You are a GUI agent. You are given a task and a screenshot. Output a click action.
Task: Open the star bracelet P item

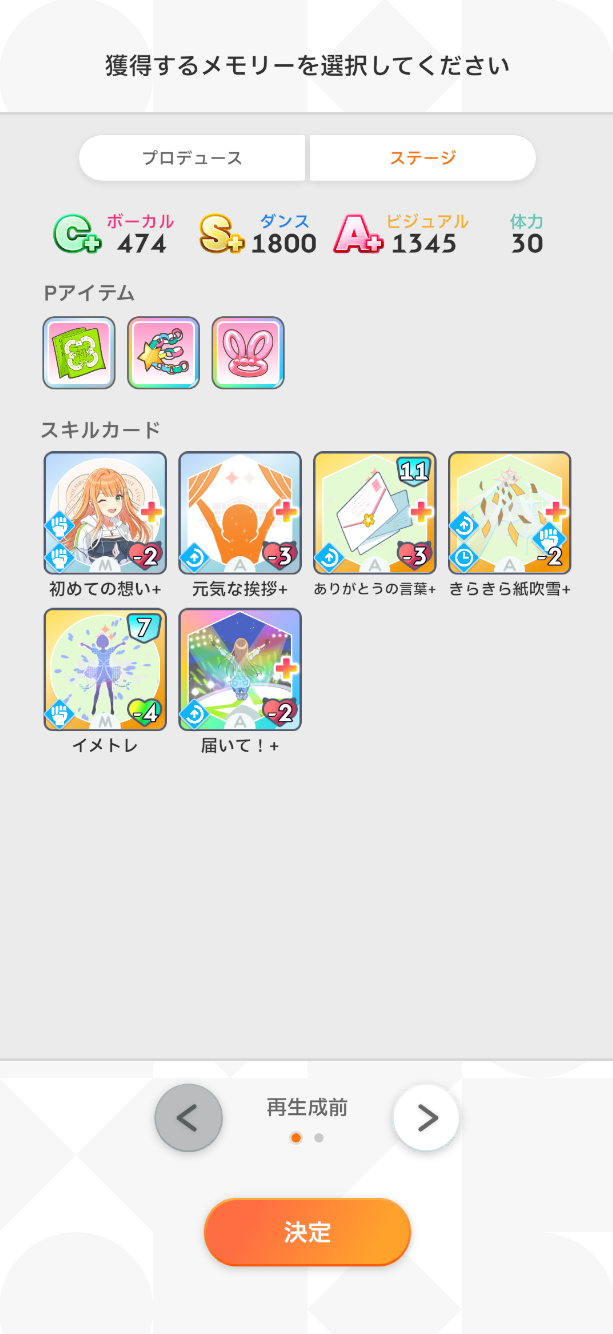tap(163, 353)
